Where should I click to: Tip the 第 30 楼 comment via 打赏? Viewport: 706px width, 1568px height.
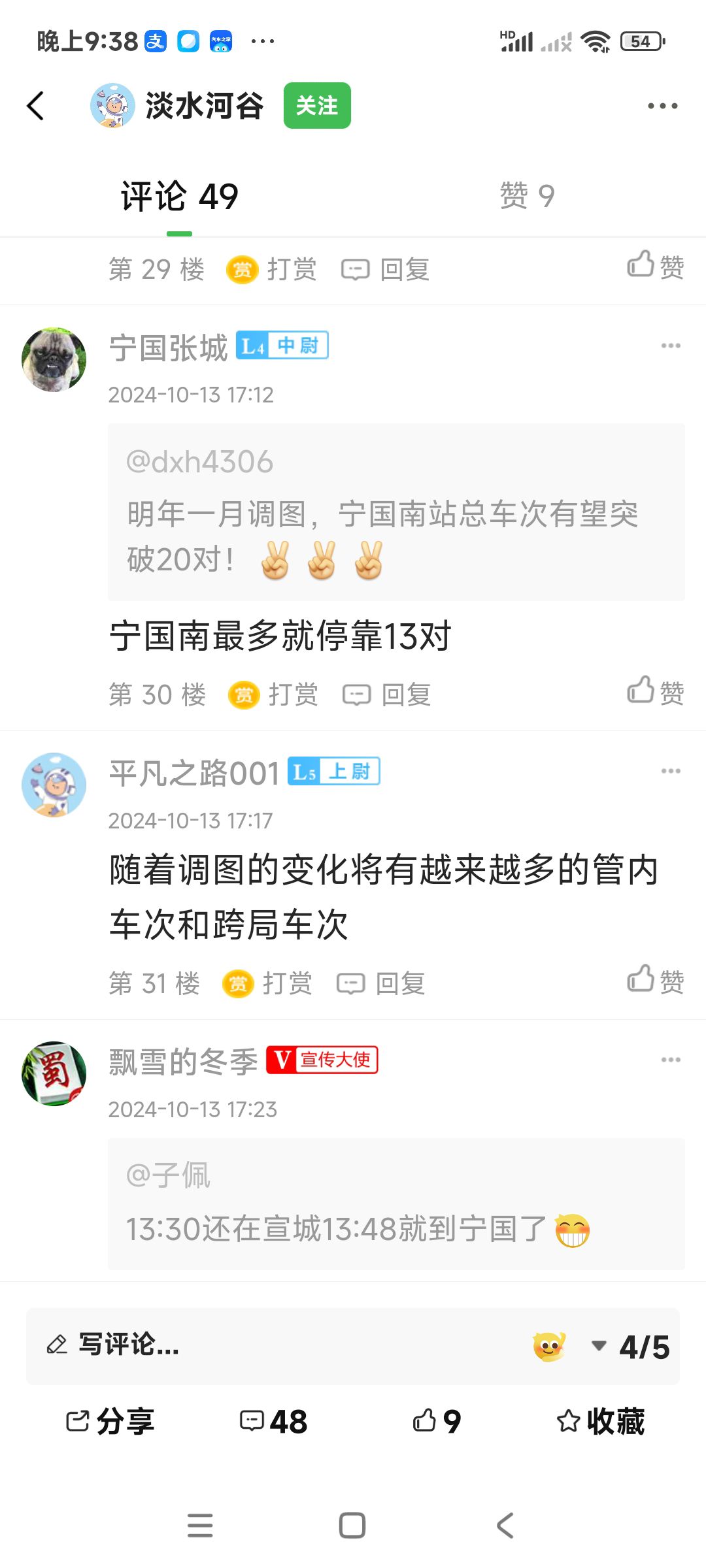tap(273, 694)
